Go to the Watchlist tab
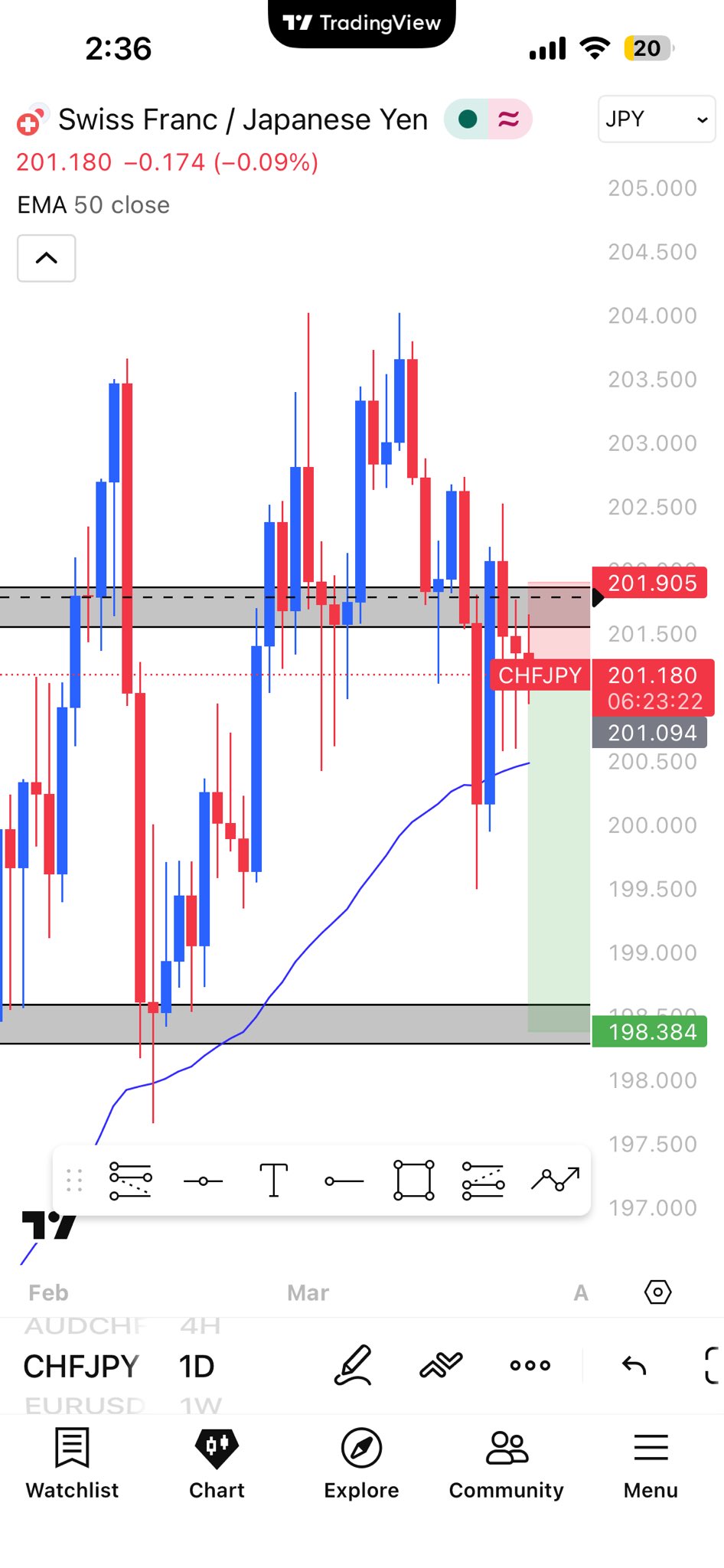724x1568 pixels. click(72, 1463)
